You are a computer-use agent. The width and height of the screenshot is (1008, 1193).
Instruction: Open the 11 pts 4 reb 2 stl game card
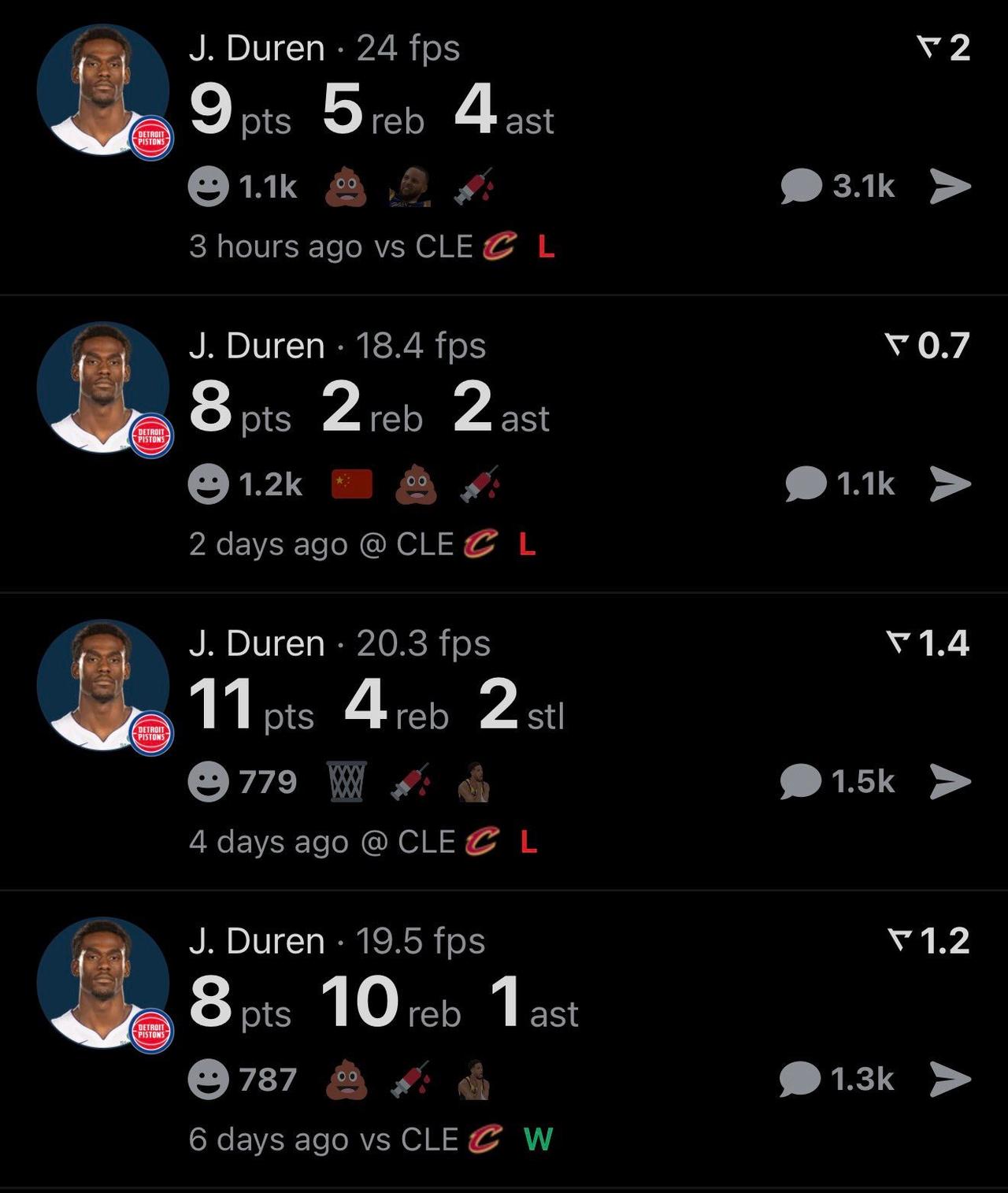coord(504,743)
